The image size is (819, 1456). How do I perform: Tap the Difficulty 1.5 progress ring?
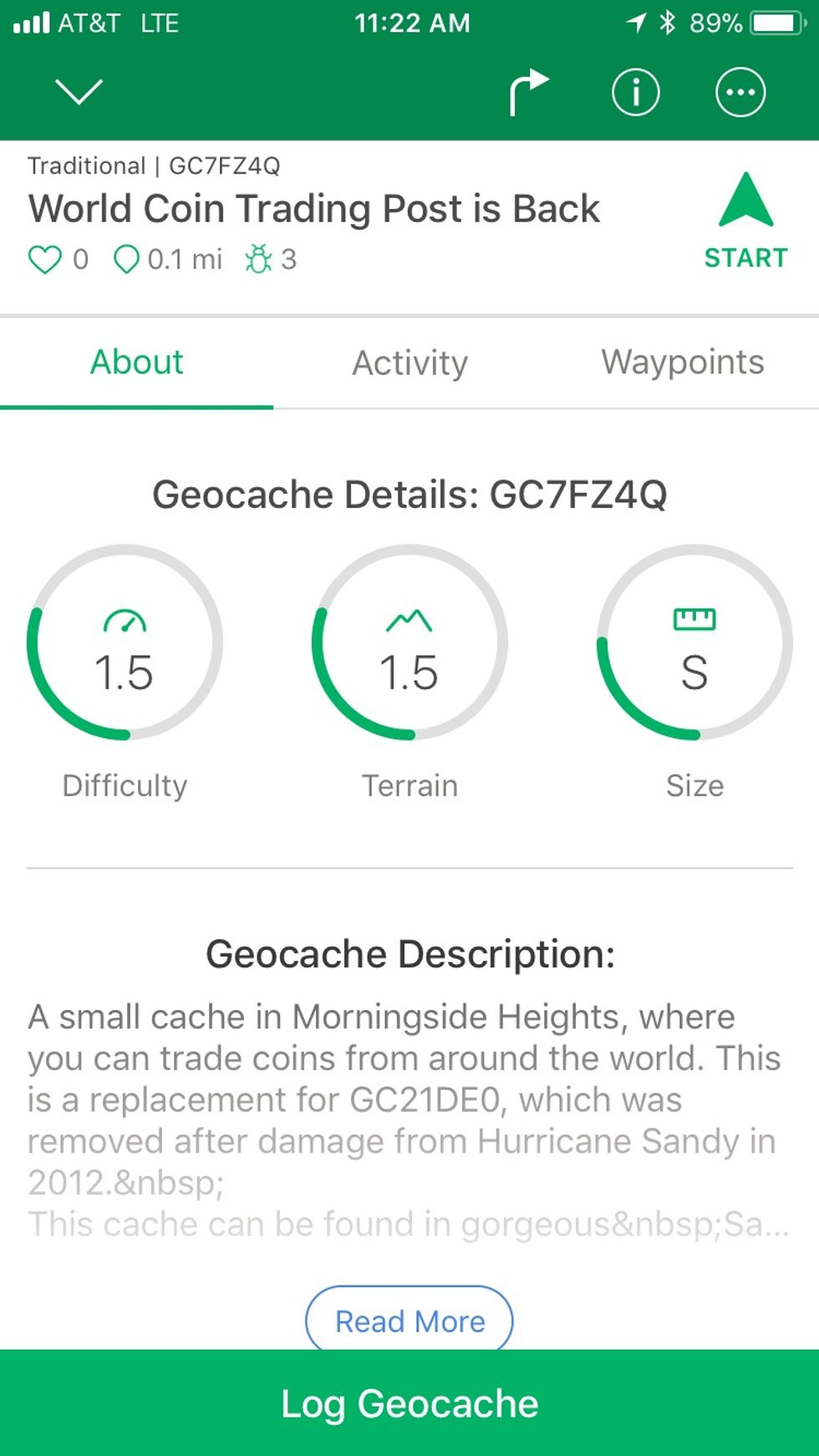pos(125,642)
